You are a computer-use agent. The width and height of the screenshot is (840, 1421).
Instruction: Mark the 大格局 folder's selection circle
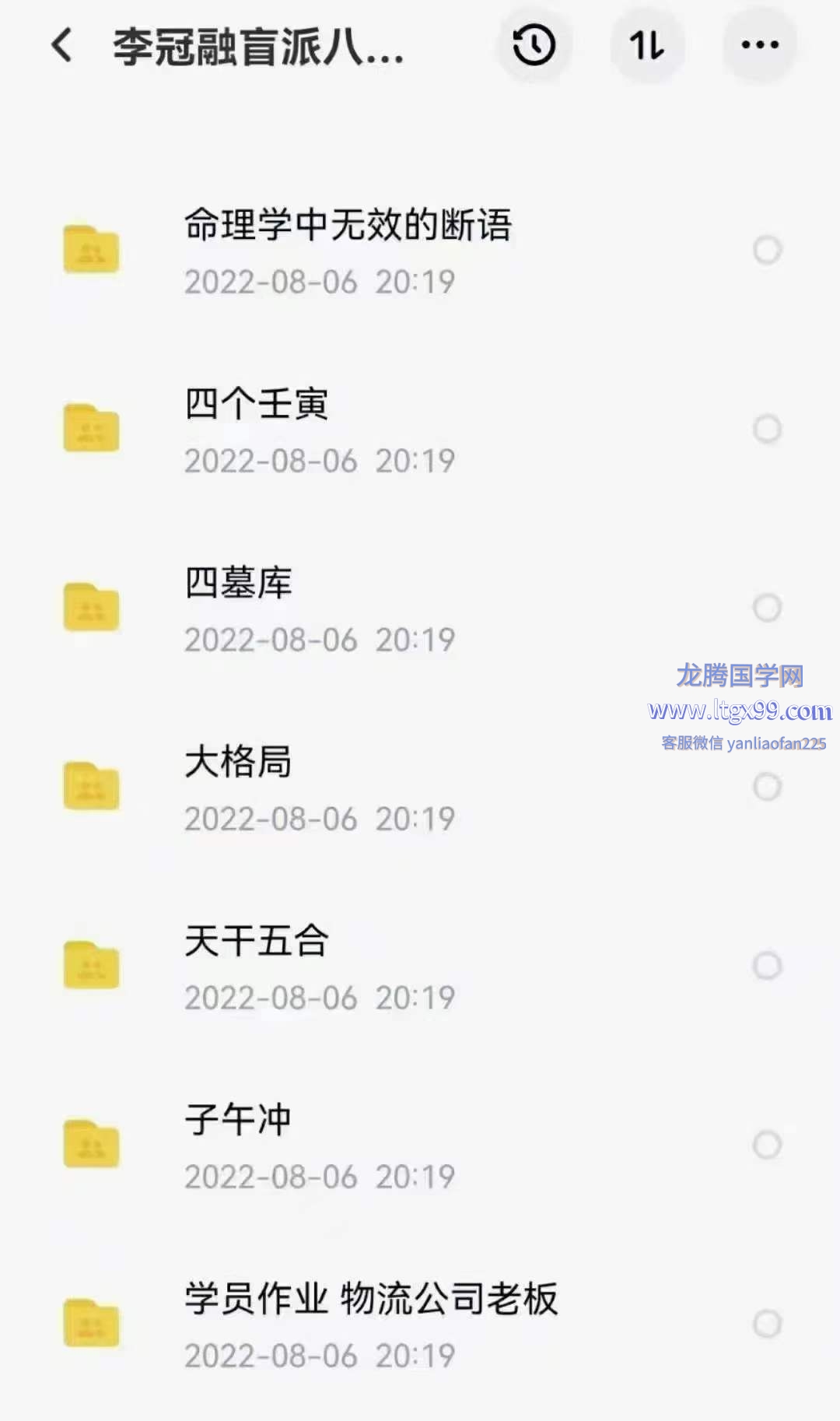767,787
